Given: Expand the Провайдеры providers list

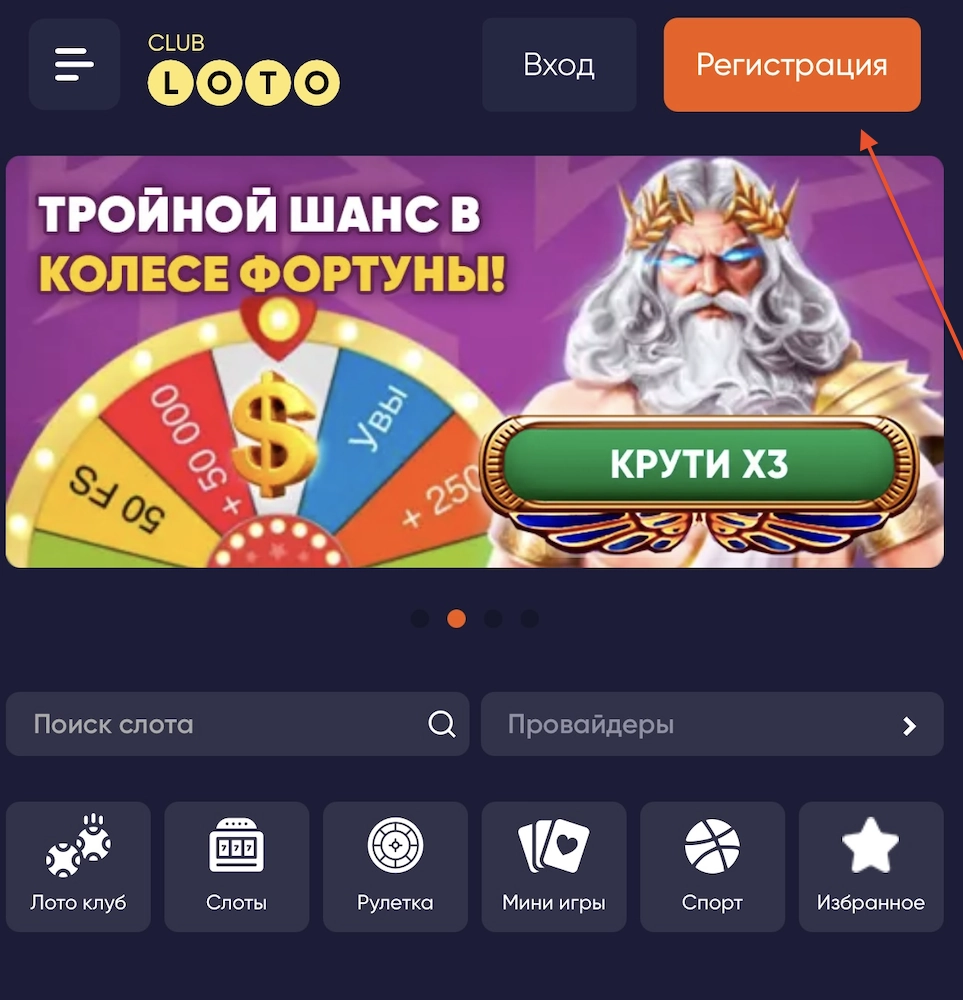Looking at the screenshot, I should coord(712,724).
